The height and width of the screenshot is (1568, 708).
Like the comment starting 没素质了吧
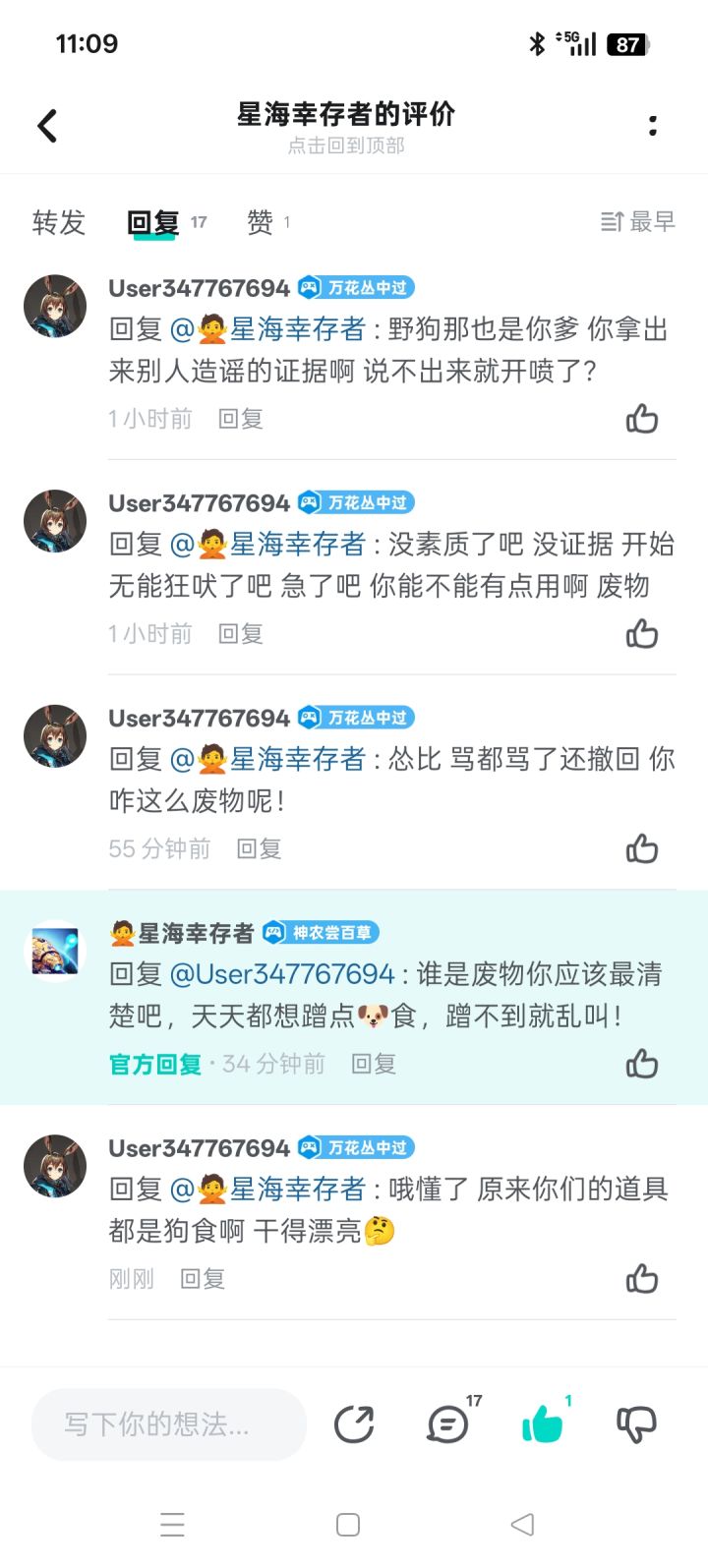(642, 634)
